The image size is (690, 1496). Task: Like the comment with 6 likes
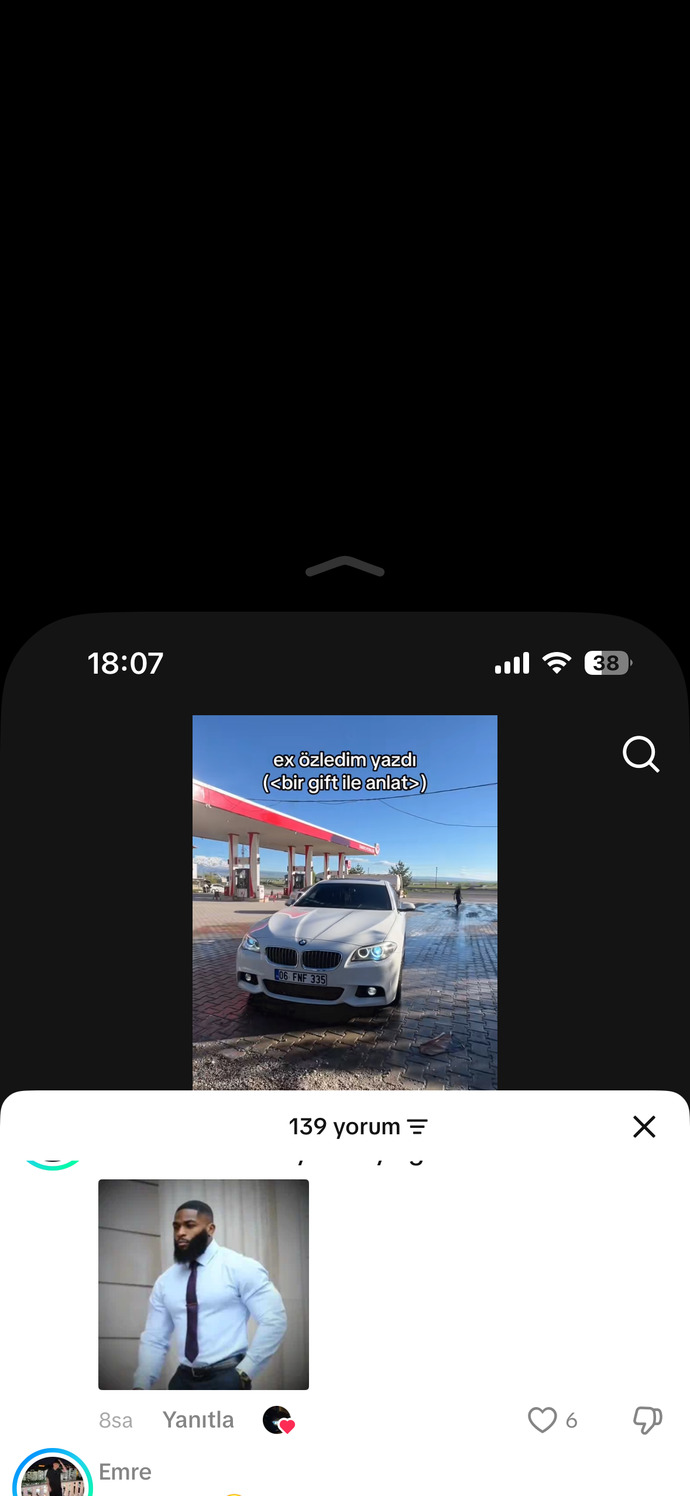tap(542, 1420)
